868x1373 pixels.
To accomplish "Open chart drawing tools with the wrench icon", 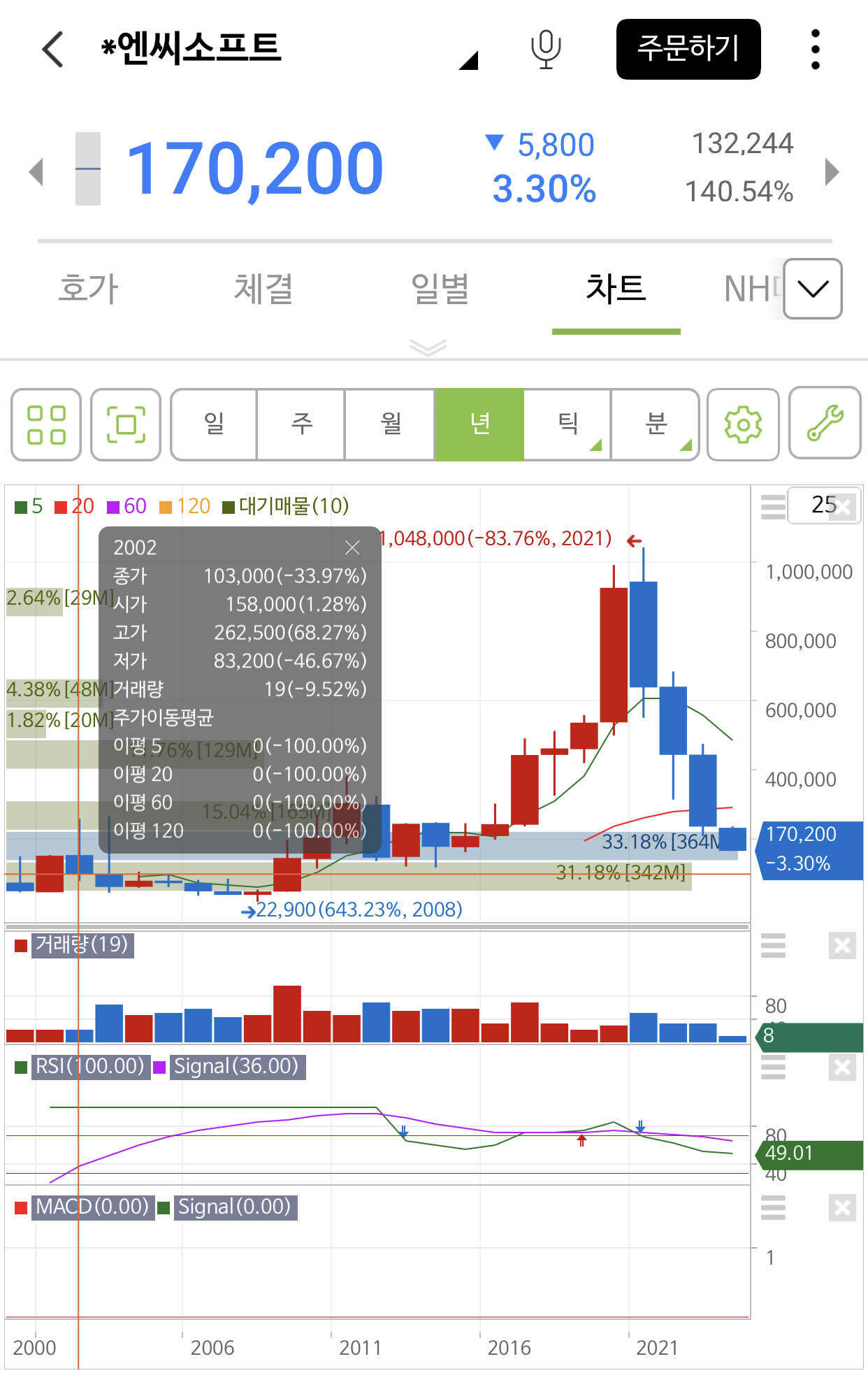I will (825, 424).
